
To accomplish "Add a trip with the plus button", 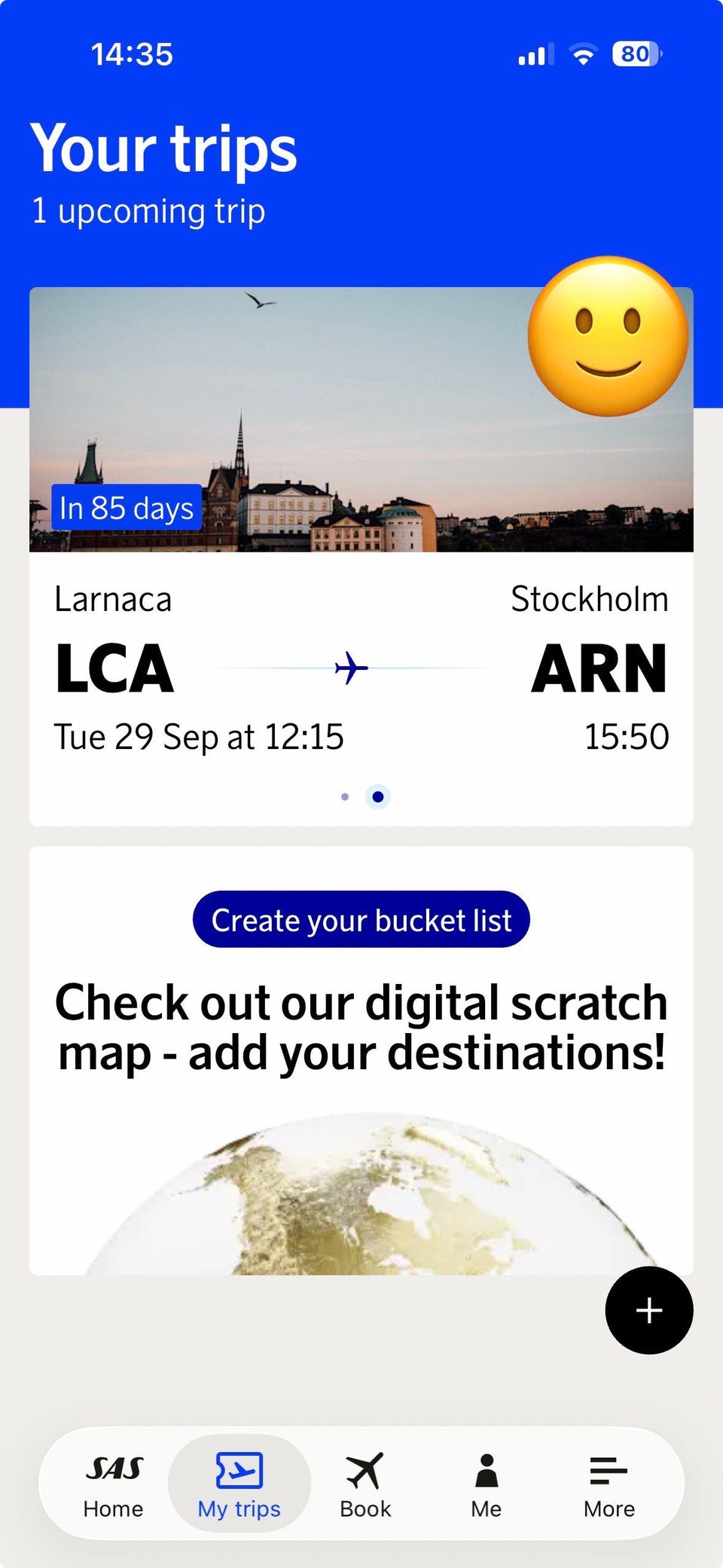I will pyautogui.click(x=649, y=1310).
